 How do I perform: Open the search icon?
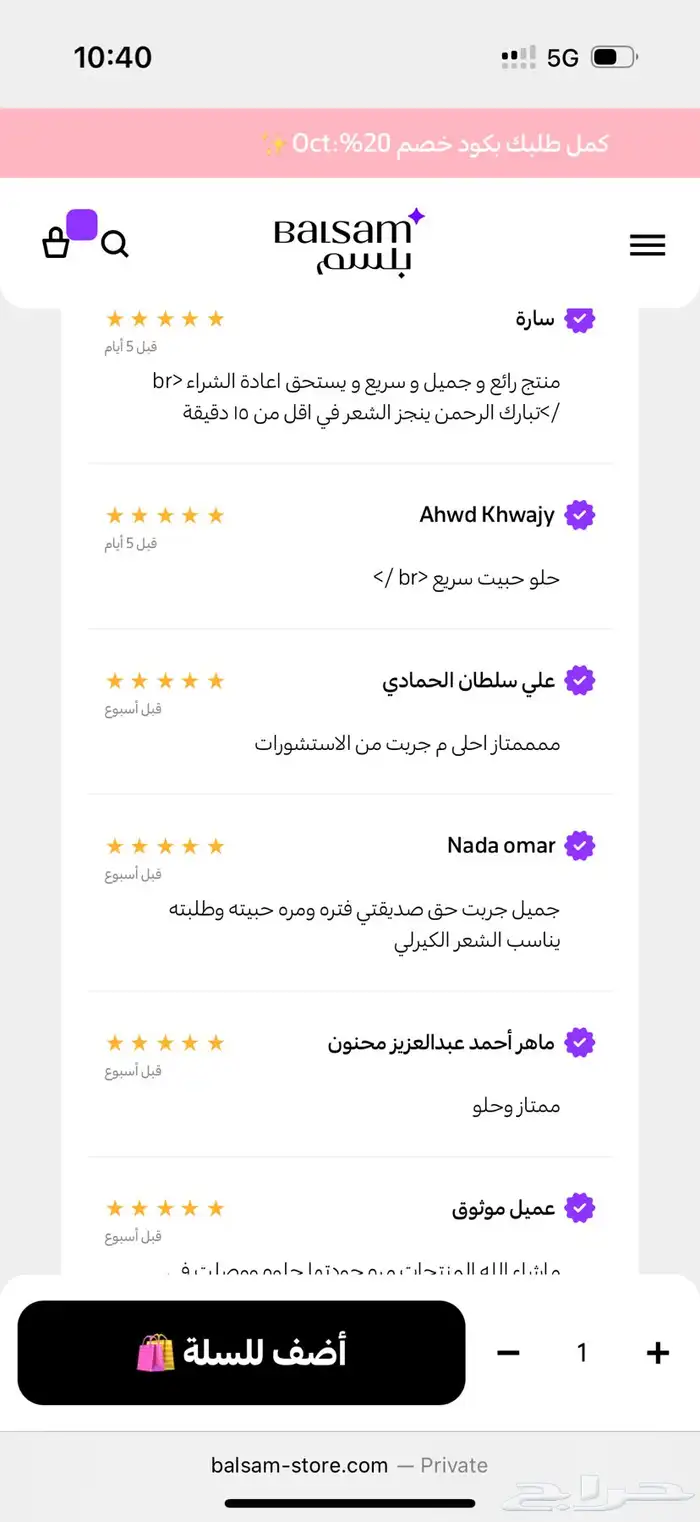[x=115, y=244]
